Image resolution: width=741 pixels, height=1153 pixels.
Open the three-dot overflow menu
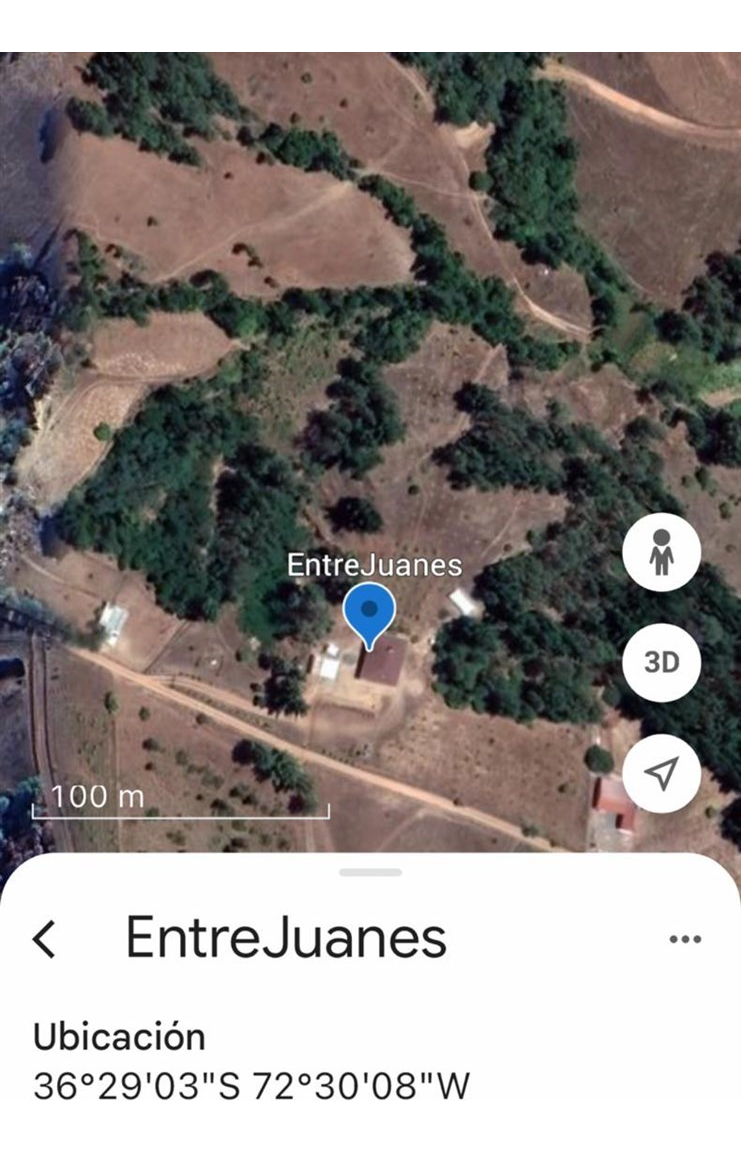tap(685, 939)
